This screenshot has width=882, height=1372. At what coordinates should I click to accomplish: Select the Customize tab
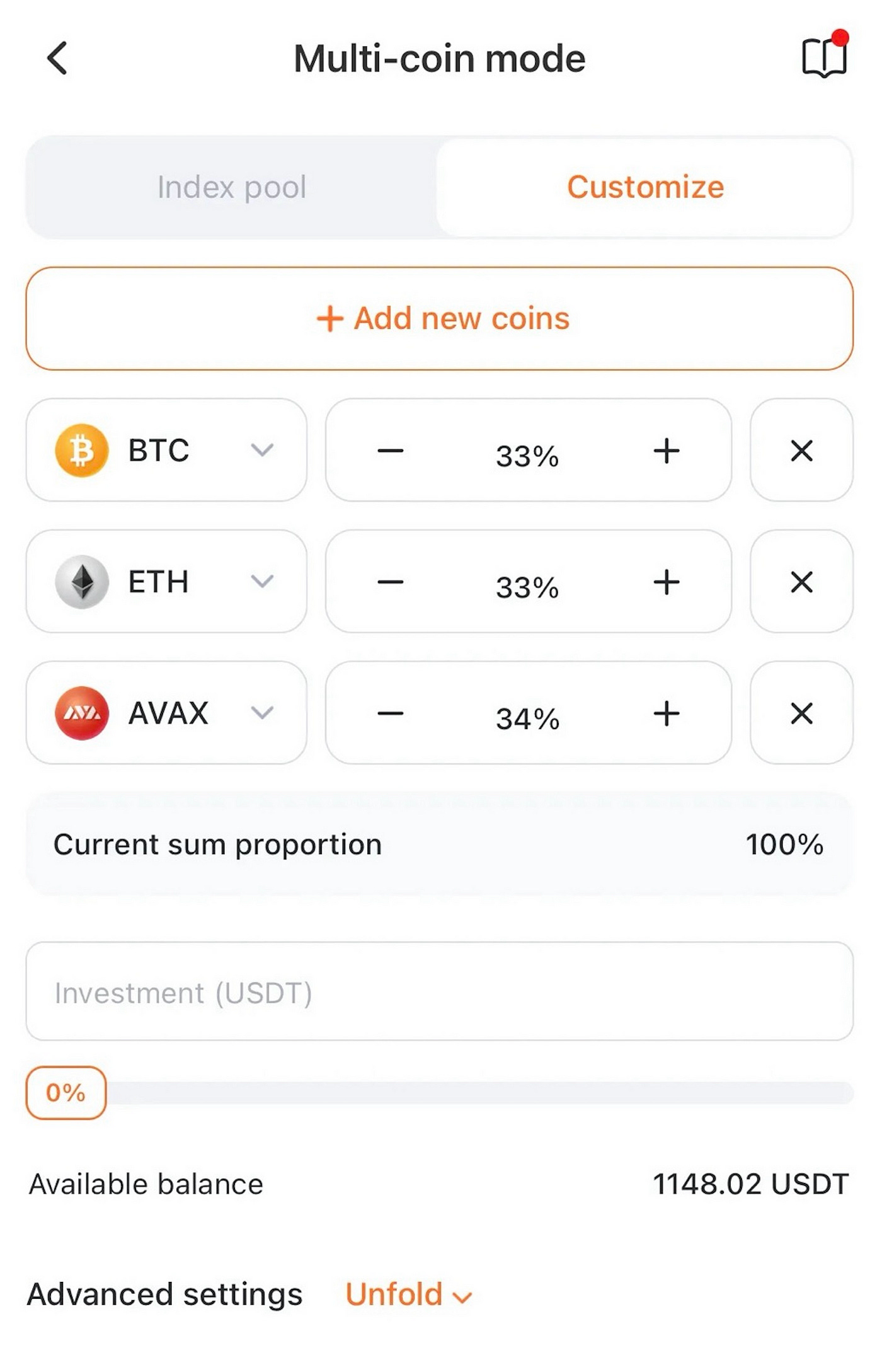pos(644,187)
